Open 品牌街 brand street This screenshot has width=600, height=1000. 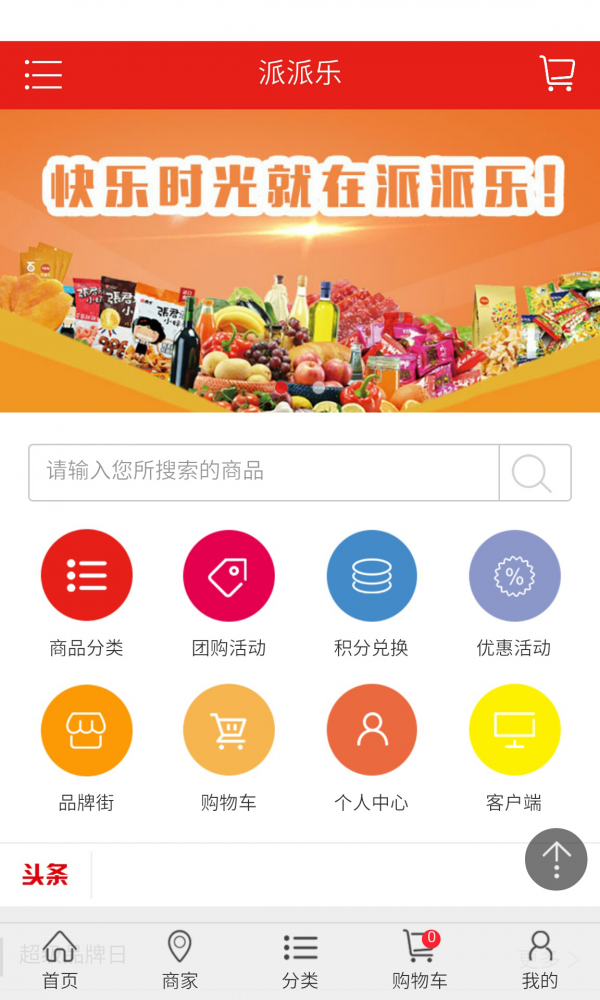86,730
